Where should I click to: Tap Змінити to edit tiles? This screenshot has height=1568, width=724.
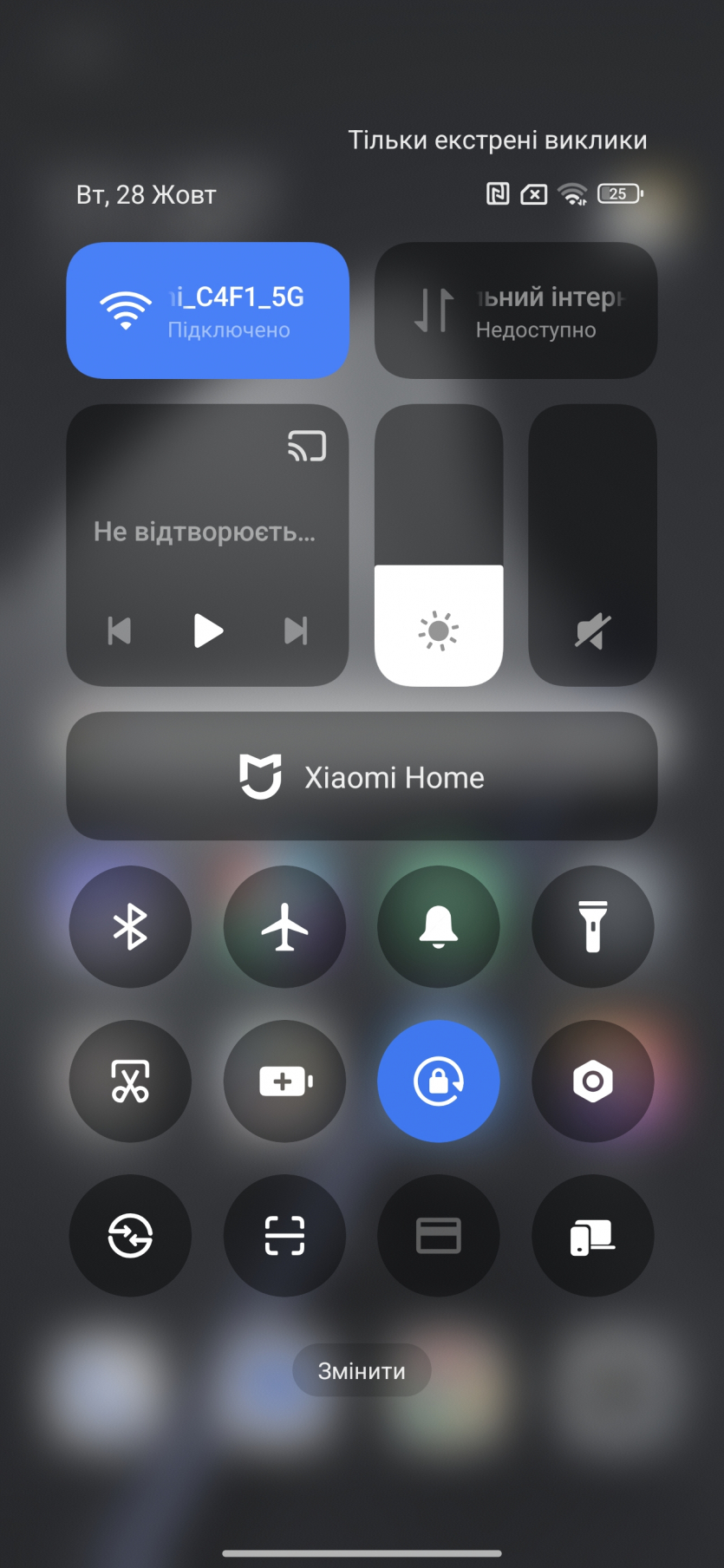pyautogui.click(x=362, y=1370)
